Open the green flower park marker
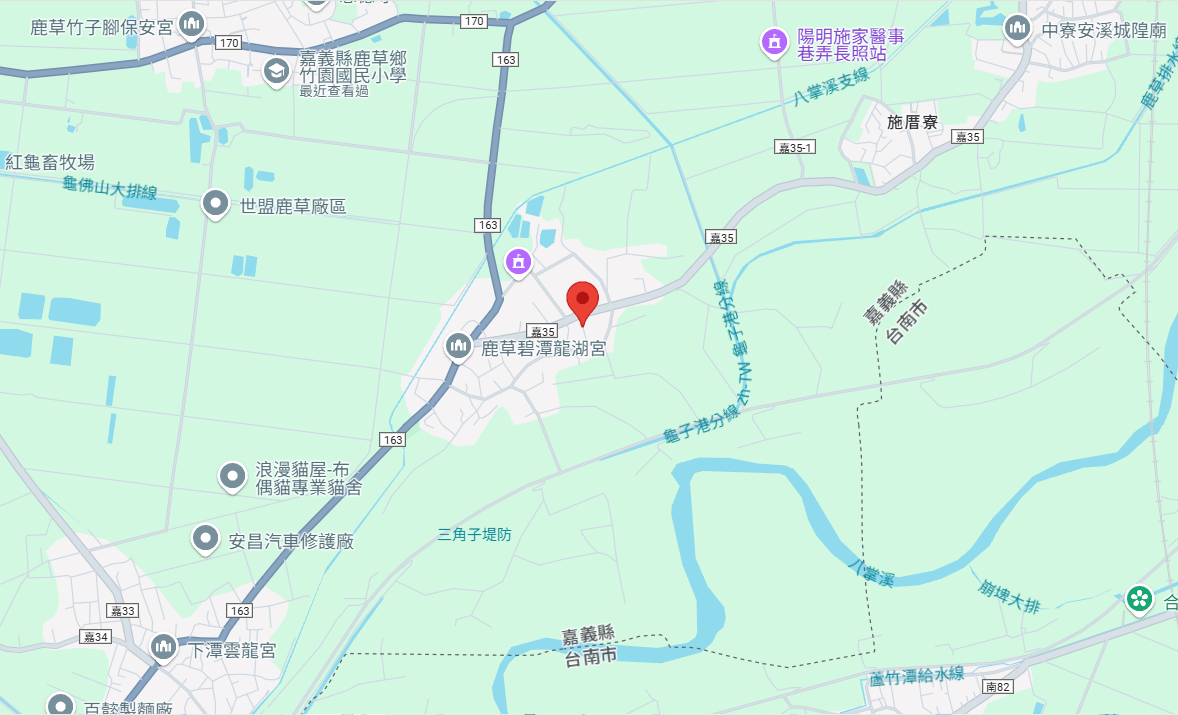Screen dimensions: 1178x715 (1138, 598)
